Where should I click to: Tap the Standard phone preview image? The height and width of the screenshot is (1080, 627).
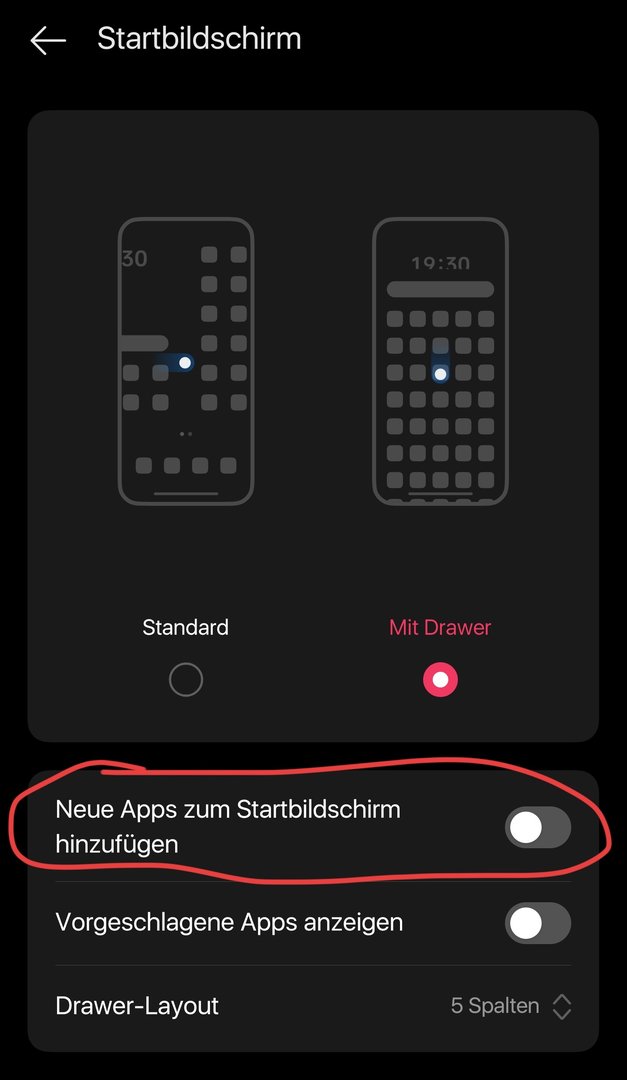point(186,361)
